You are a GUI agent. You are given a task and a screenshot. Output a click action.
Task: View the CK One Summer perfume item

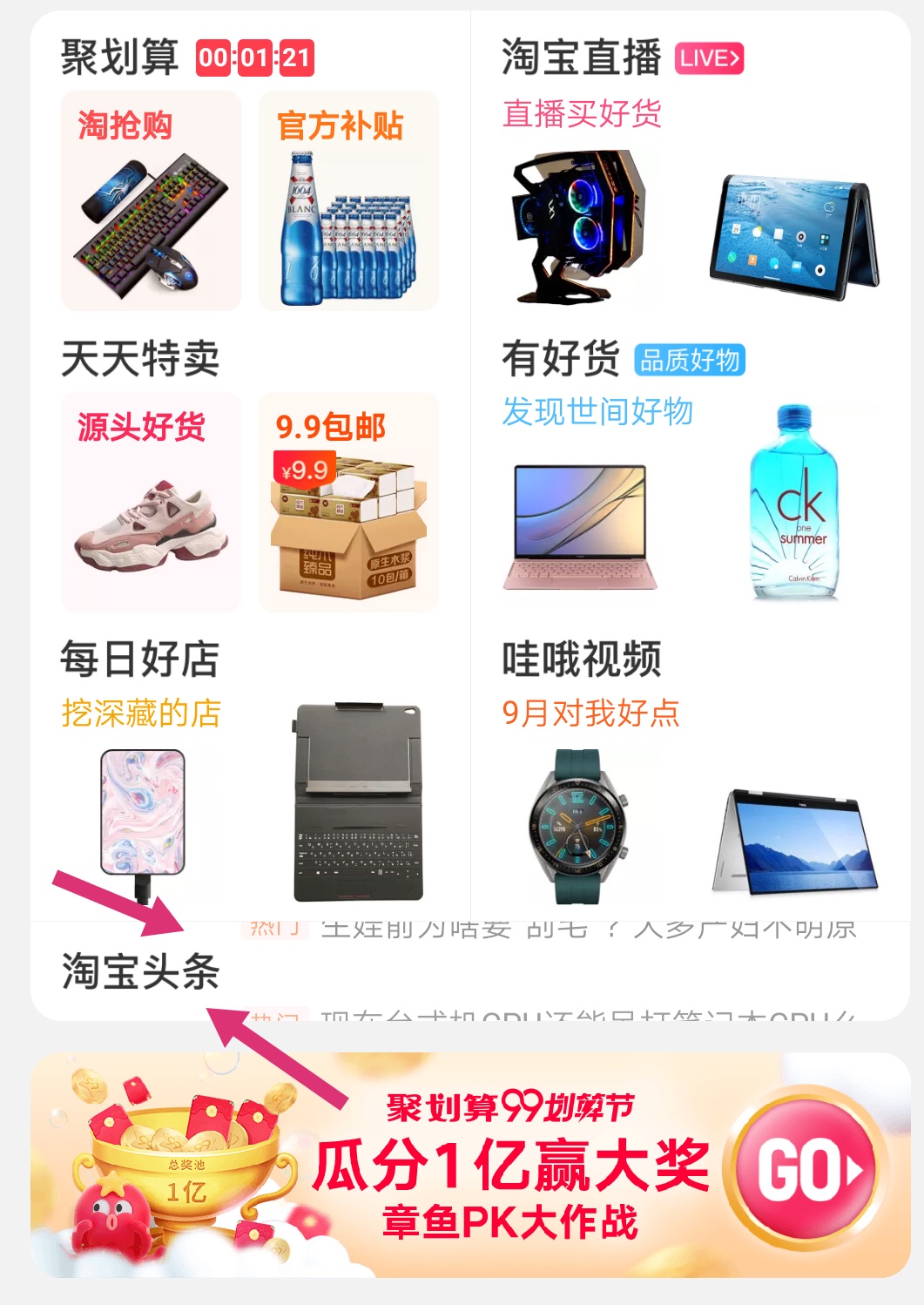coord(794,504)
